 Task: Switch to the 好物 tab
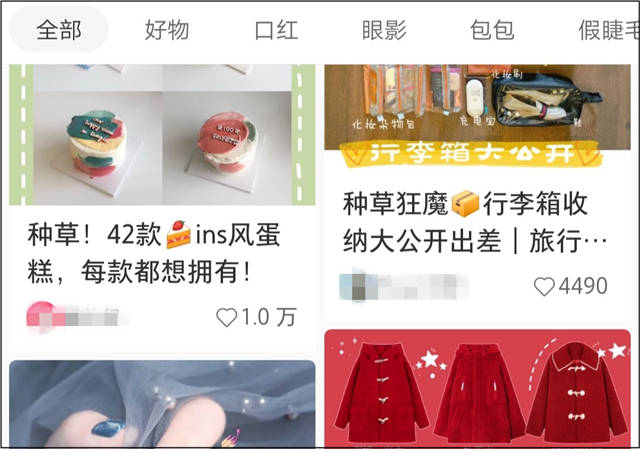[167, 29]
